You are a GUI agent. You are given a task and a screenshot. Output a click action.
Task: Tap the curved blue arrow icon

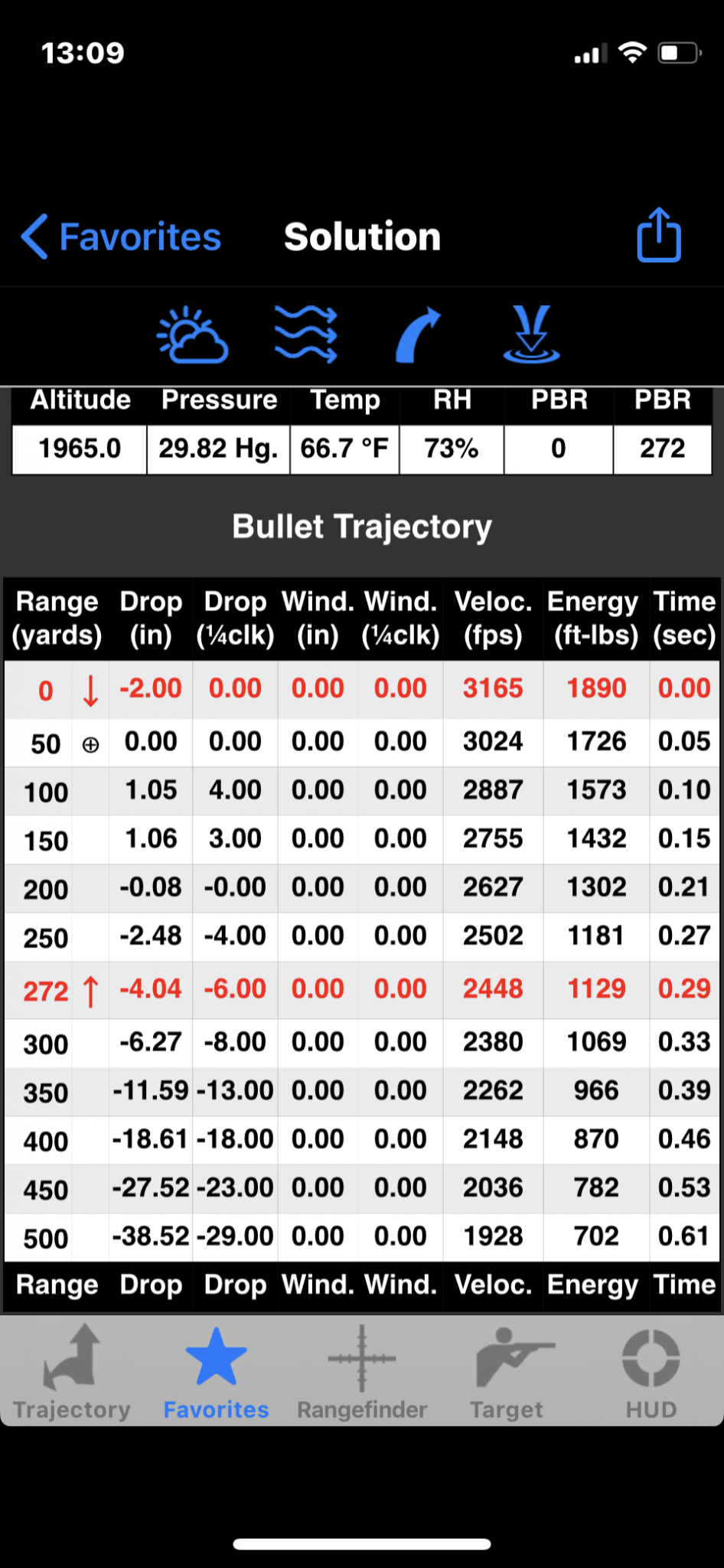[418, 335]
